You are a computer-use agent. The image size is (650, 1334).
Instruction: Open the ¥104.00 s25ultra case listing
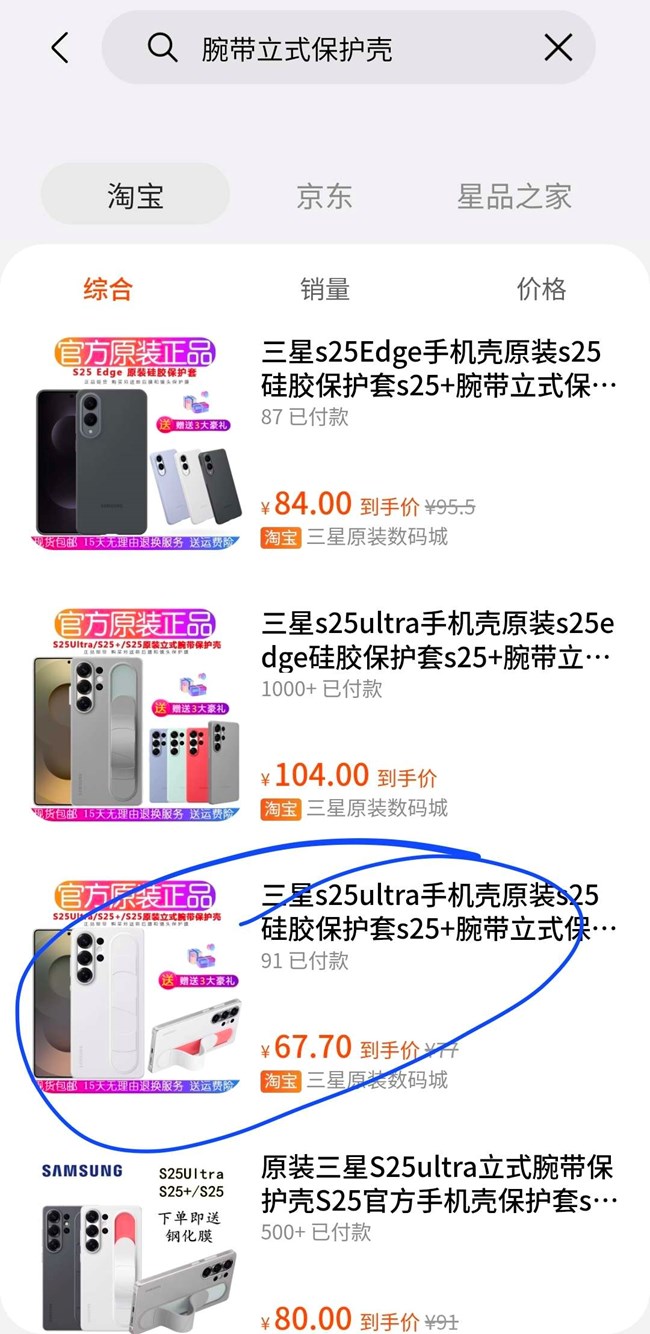pyautogui.click(x=437, y=640)
